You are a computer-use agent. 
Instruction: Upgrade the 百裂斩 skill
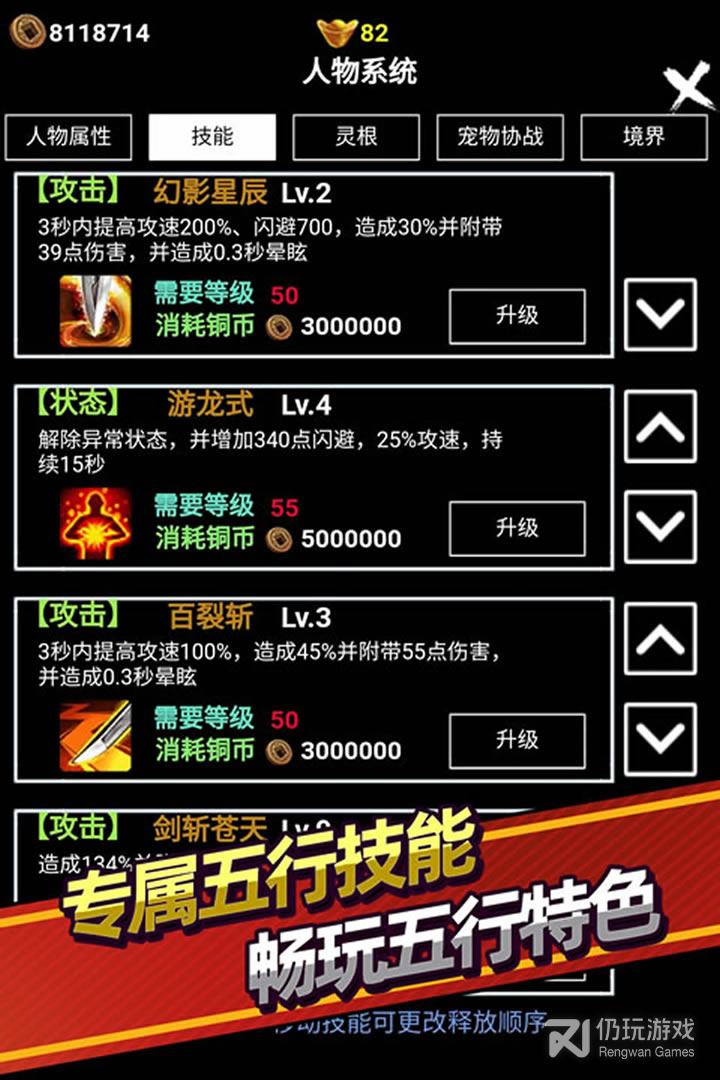[517, 740]
